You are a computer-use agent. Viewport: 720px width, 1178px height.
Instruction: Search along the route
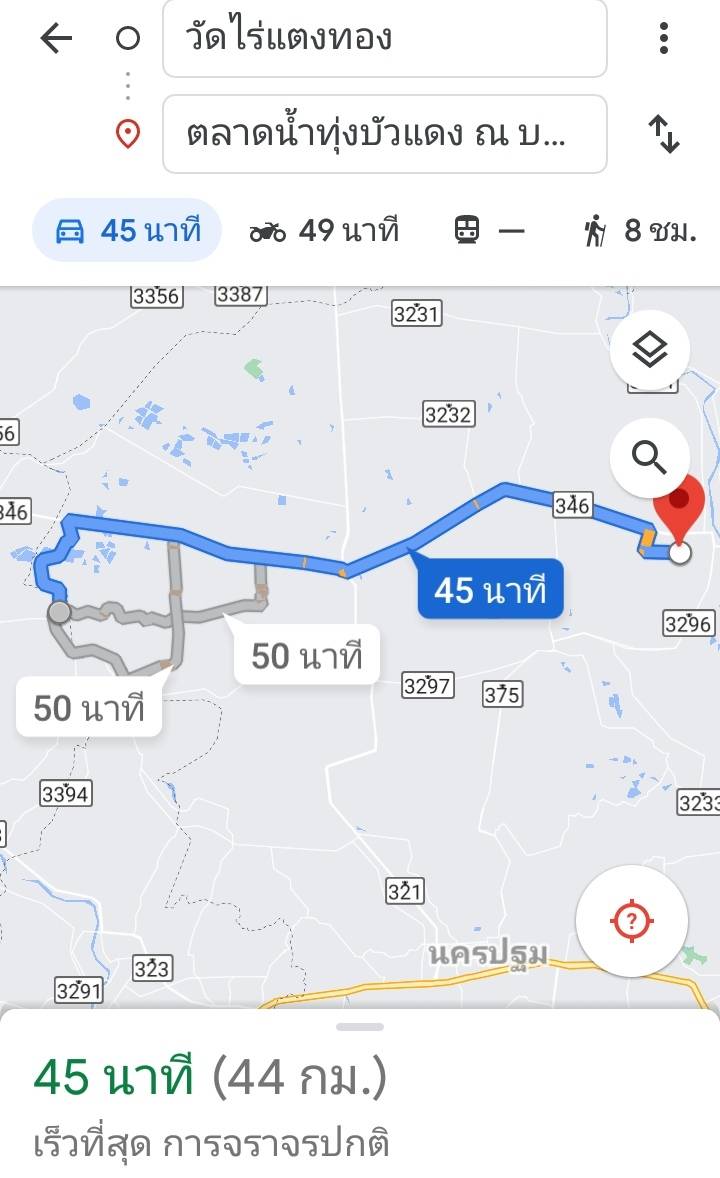pyautogui.click(x=650, y=459)
